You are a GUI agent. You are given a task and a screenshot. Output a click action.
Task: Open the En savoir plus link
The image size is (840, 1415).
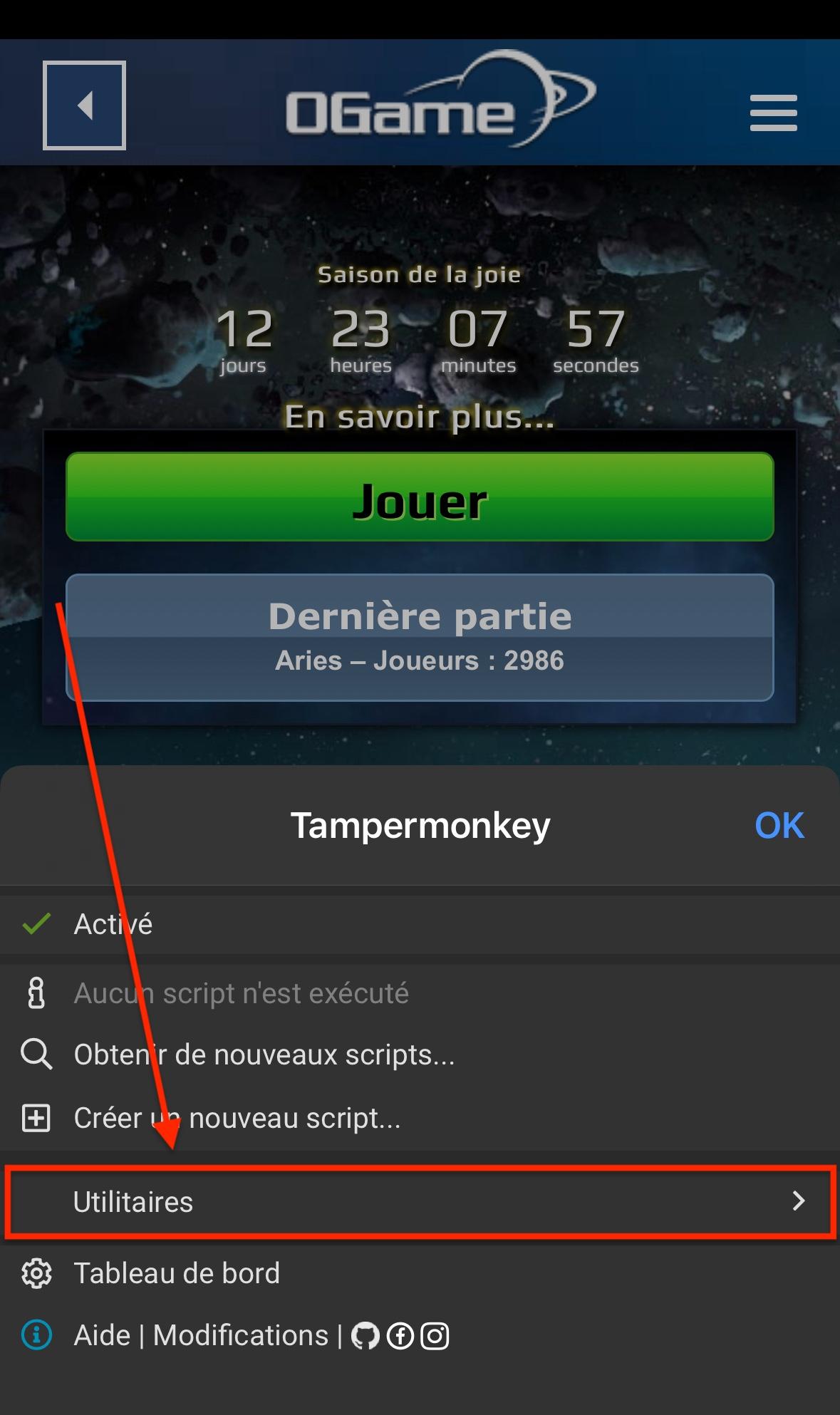coord(419,417)
